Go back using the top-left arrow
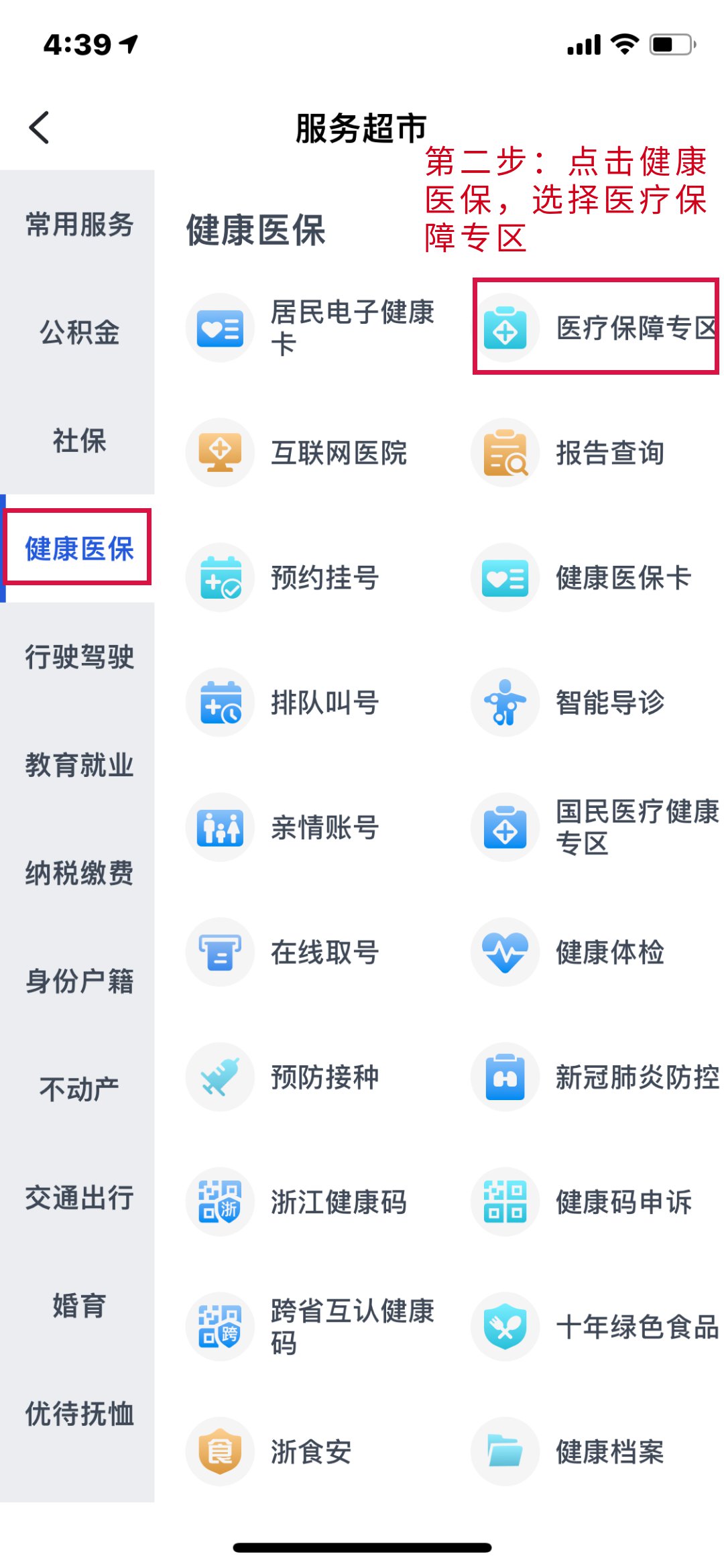 click(x=40, y=127)
